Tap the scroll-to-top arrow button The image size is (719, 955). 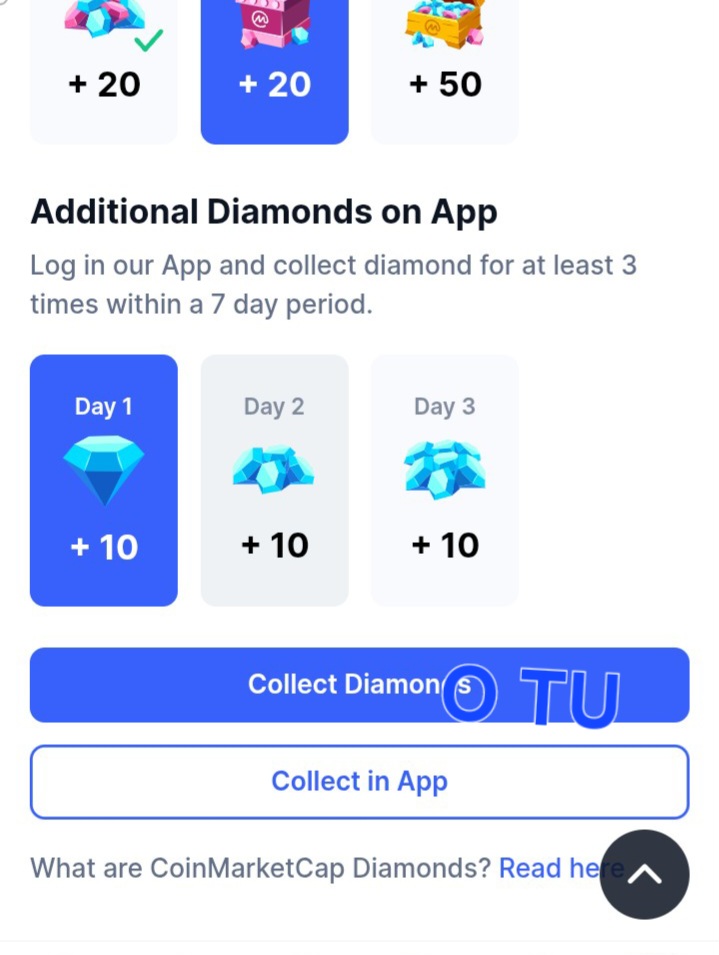644,874
